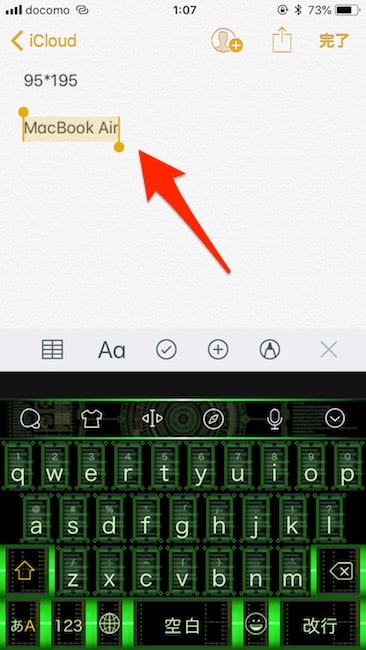Open the keyboard theme shirt icon
Image resolution: width=366 pixels, height=650 pixels.
(x=92, y=419)
